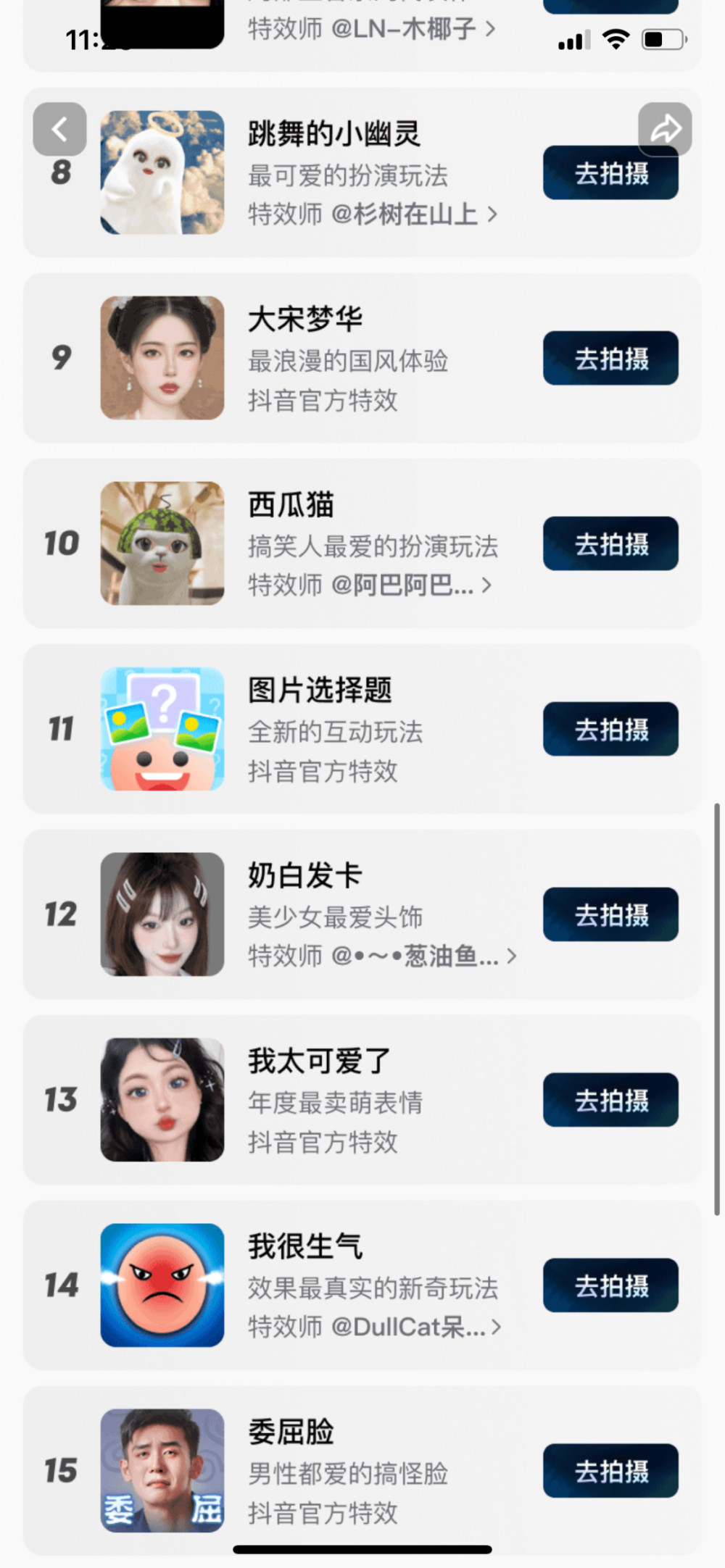Open the 跳舞的小幽灵 ghost thumbnail

(x=162, y=172)
